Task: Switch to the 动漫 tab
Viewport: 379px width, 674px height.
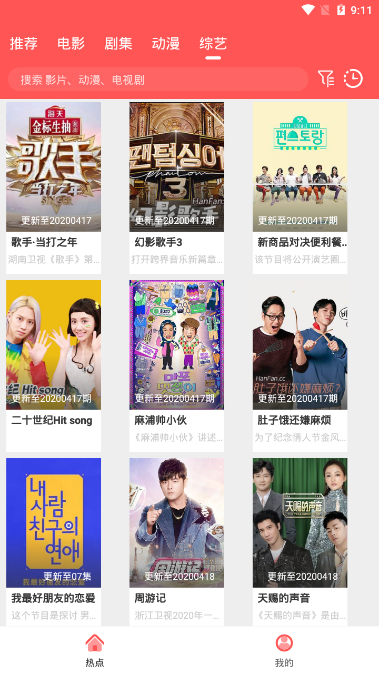Action: (165, 43)
